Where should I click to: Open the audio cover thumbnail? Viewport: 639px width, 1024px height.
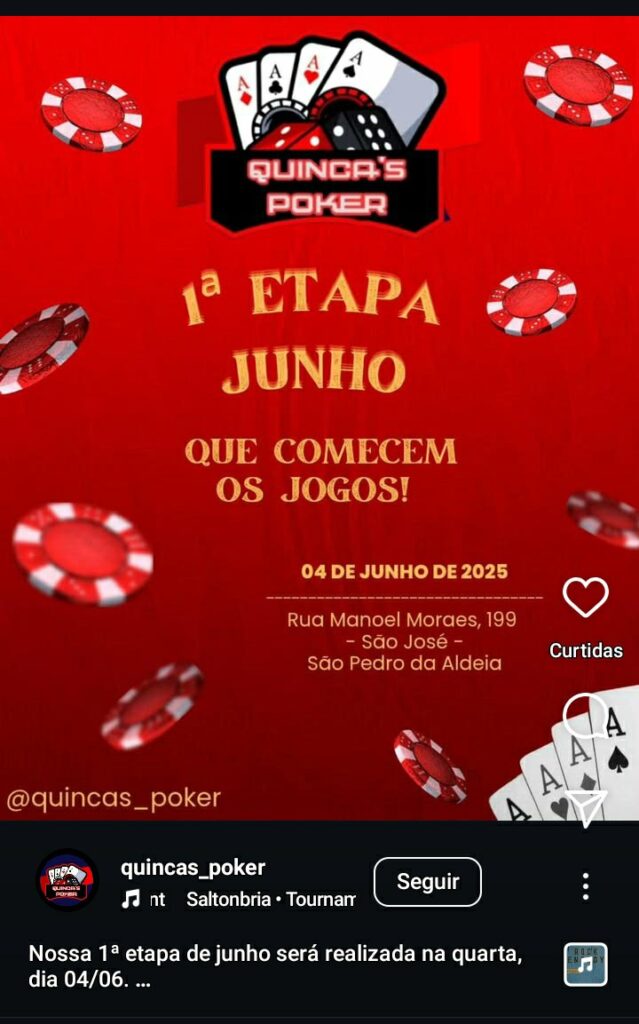585,964
